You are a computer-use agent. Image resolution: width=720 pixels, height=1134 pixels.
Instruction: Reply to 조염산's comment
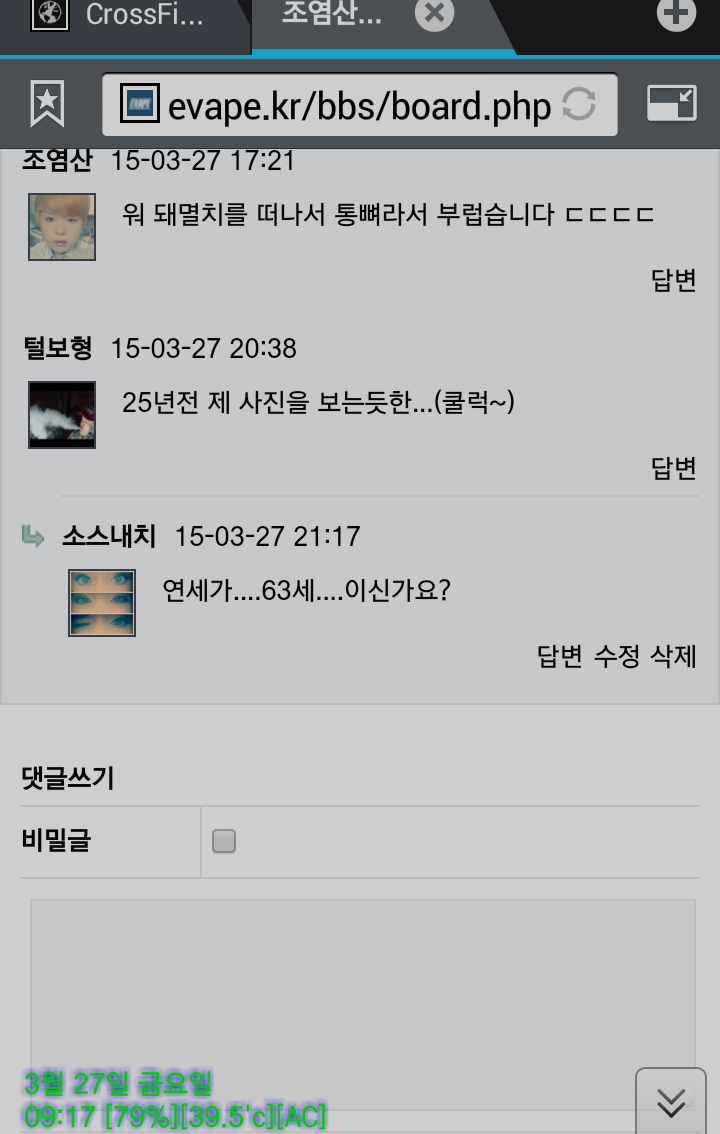click(673, 281)
